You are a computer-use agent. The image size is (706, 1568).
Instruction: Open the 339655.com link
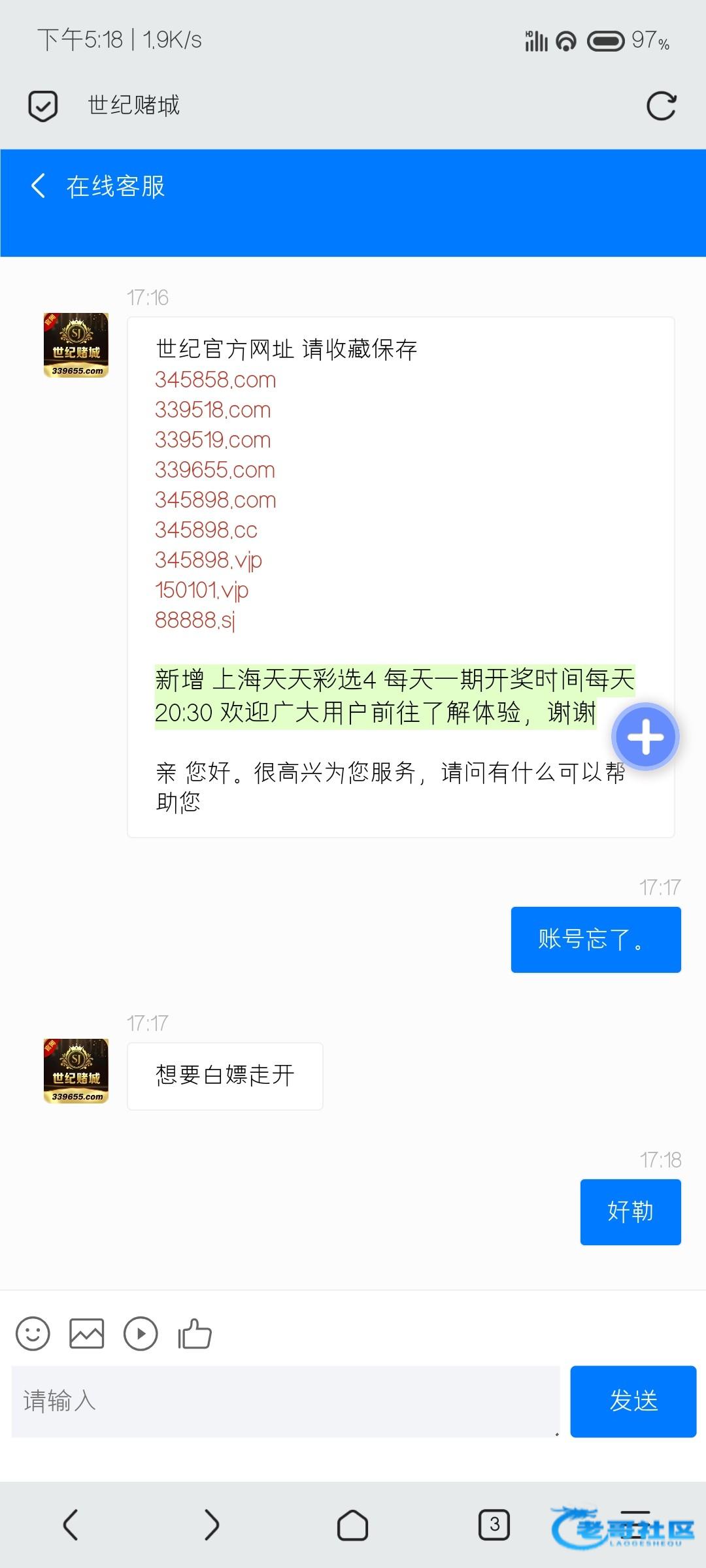pos(214,470)
